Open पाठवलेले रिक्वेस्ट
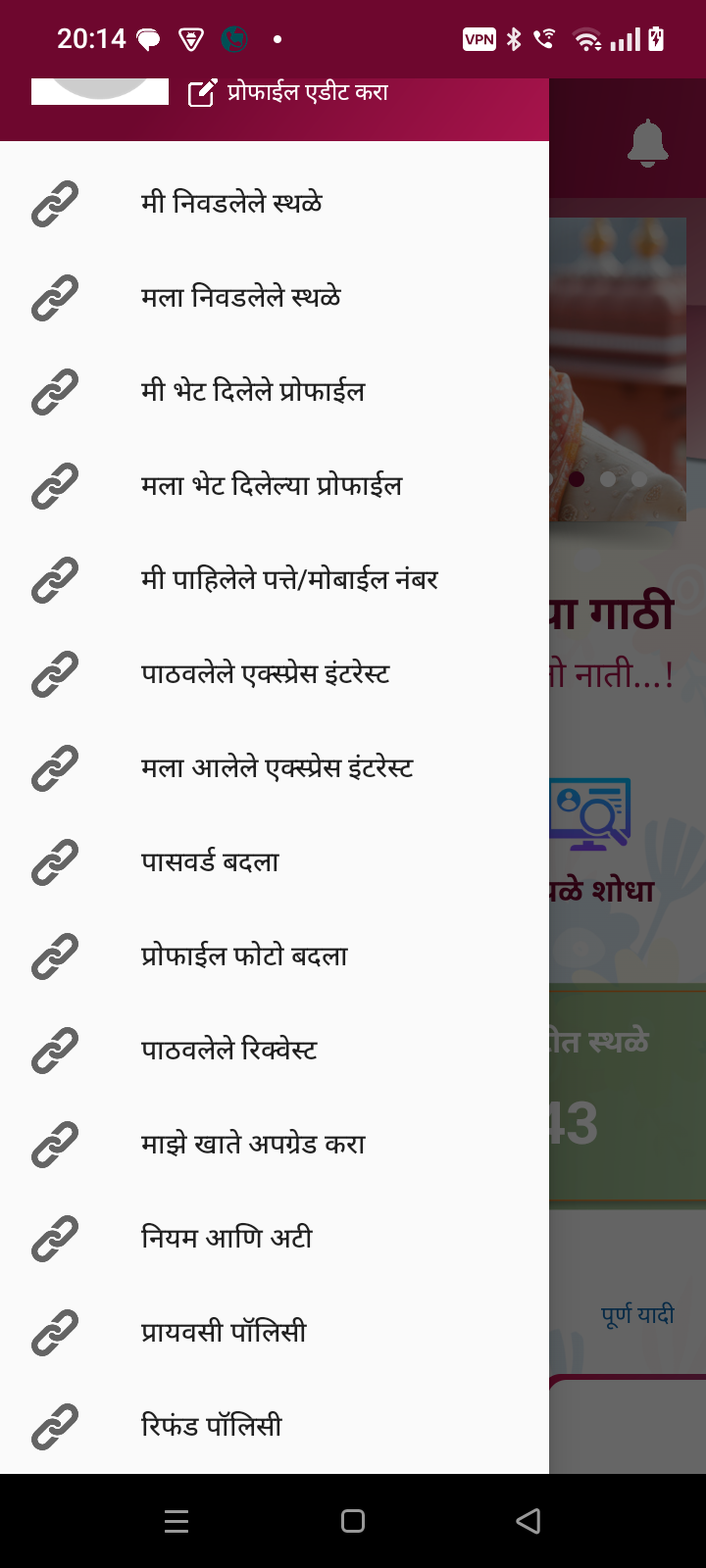This screenshot has width=706, height=1568. click(x=229, y=1051)
